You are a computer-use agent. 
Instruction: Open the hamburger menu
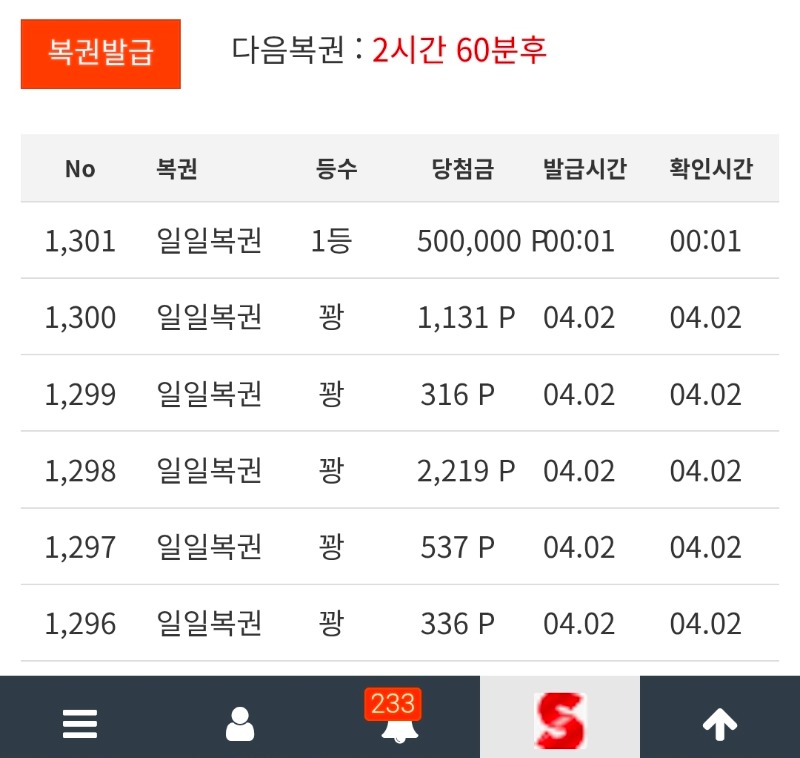pyautogui.click(x=80, y=723)
